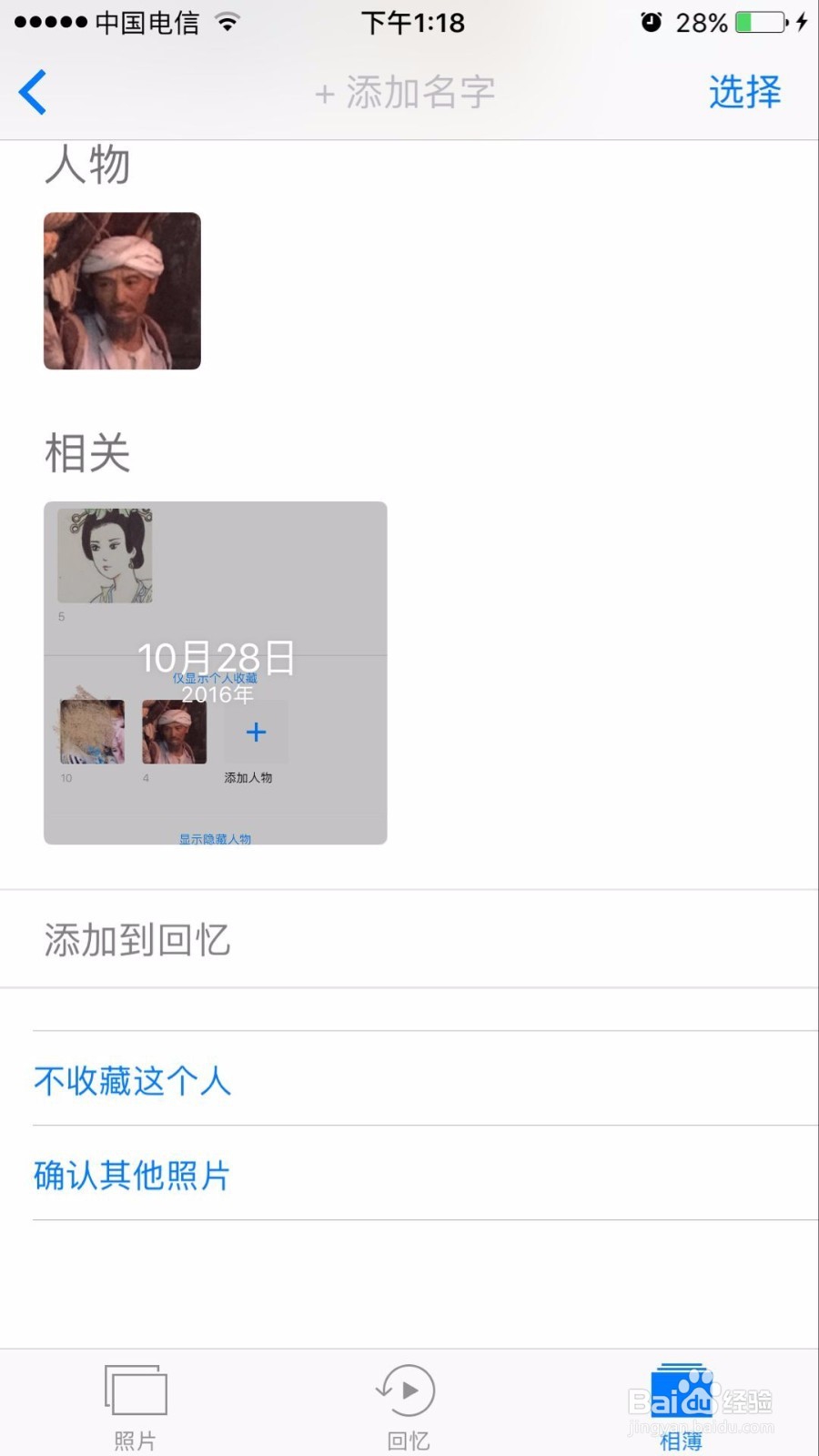Expand the 添加到回忆 section
Screen dimensions: 819x1456
pos(136,939)
